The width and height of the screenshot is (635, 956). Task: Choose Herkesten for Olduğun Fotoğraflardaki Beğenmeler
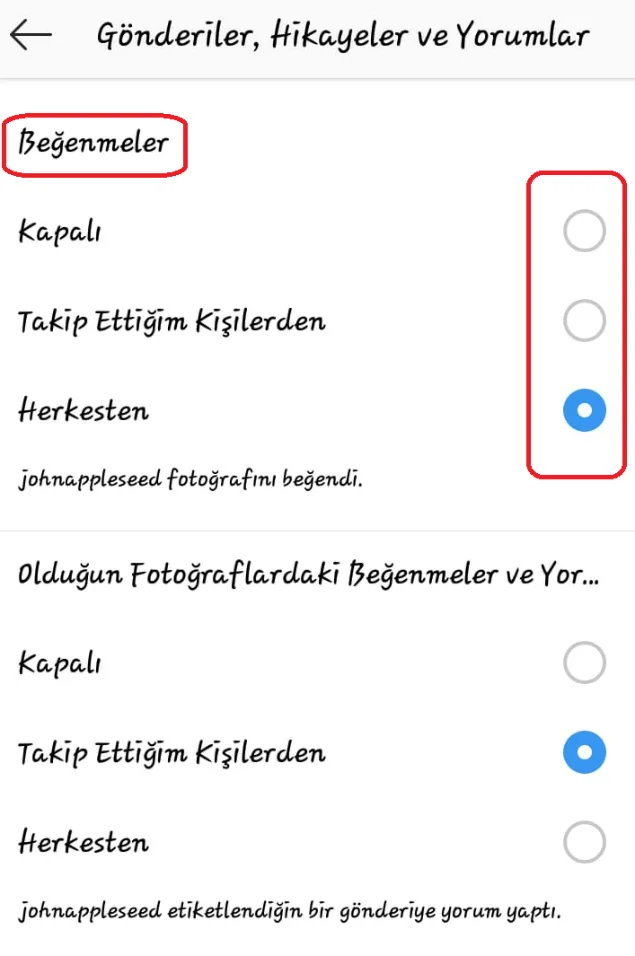(584, 842)
